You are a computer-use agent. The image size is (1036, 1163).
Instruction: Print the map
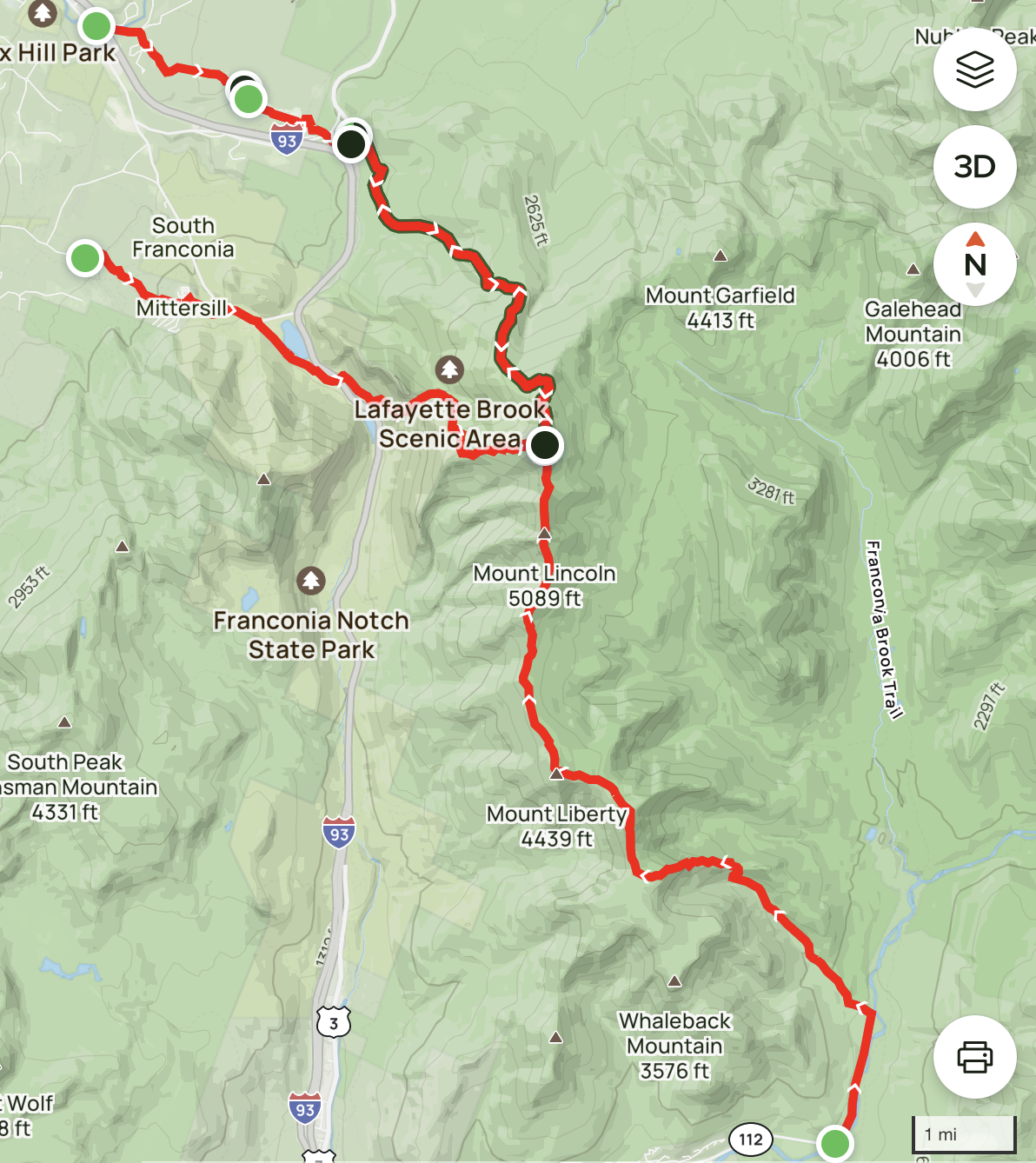pos(974,1057)
